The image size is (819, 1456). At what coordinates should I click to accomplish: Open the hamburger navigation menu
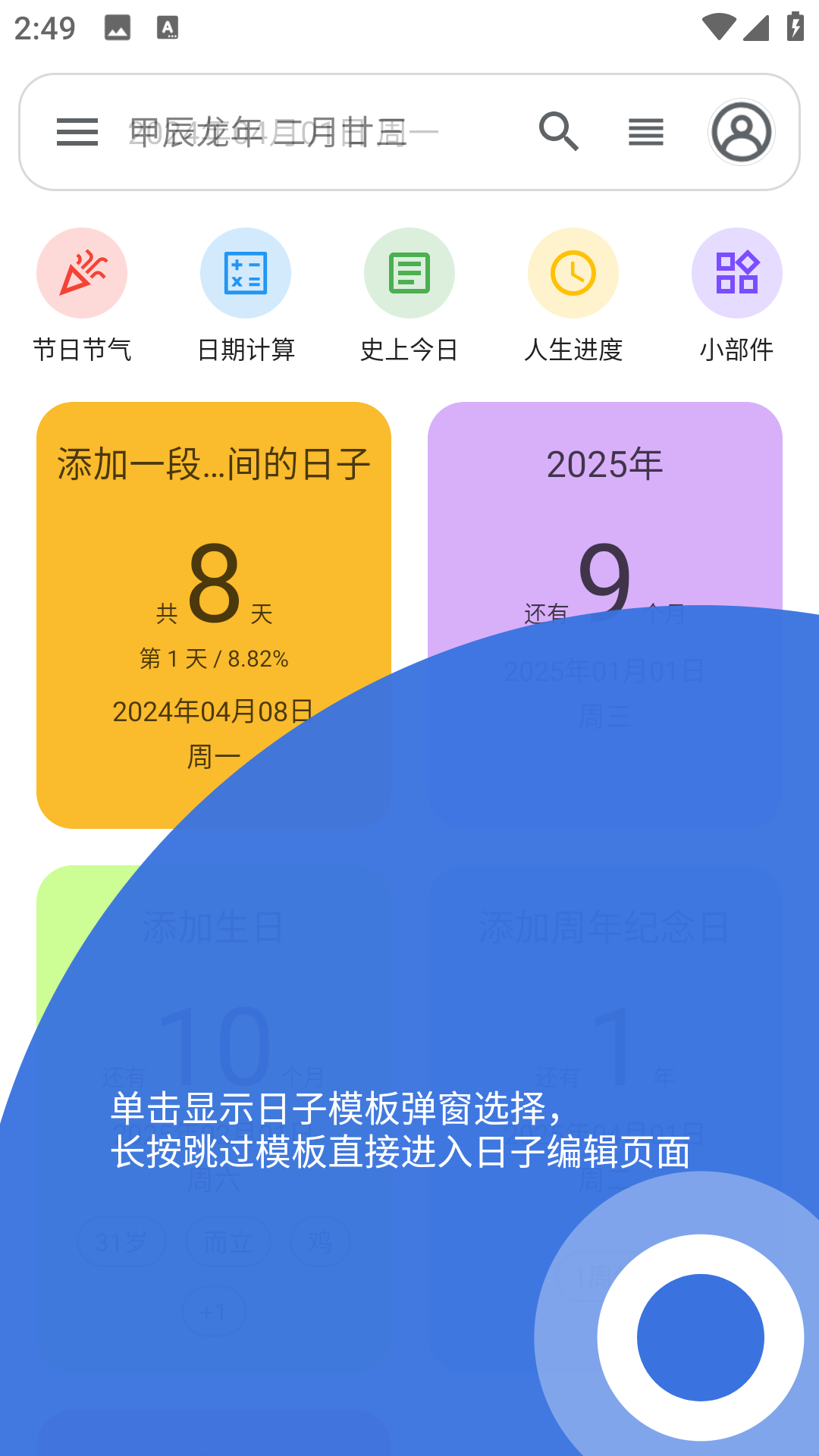coord(77,131)
